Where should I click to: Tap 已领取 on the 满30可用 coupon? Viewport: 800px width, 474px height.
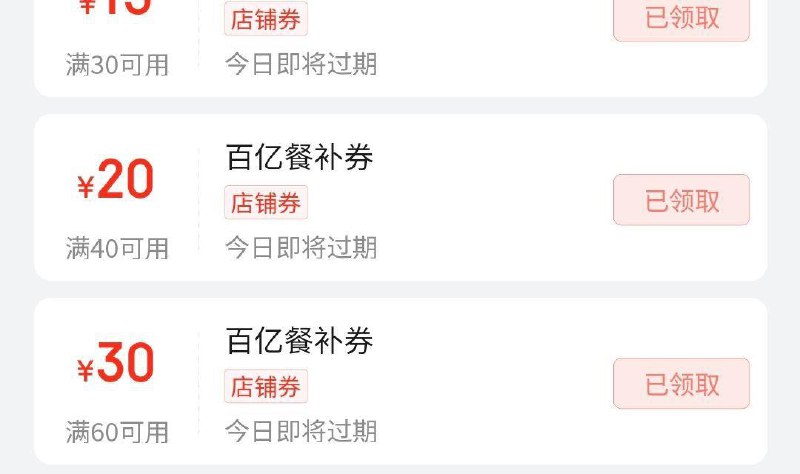(681, 19)
